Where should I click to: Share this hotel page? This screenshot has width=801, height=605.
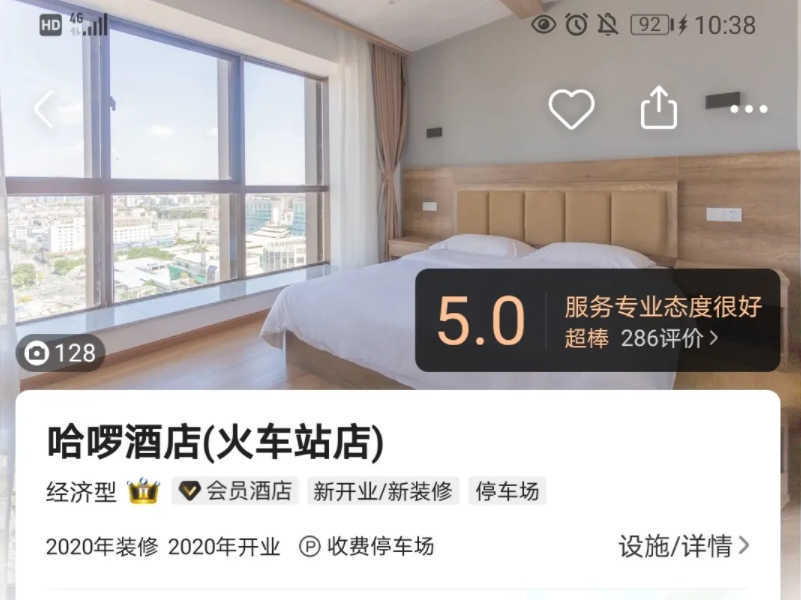(658, 108)
